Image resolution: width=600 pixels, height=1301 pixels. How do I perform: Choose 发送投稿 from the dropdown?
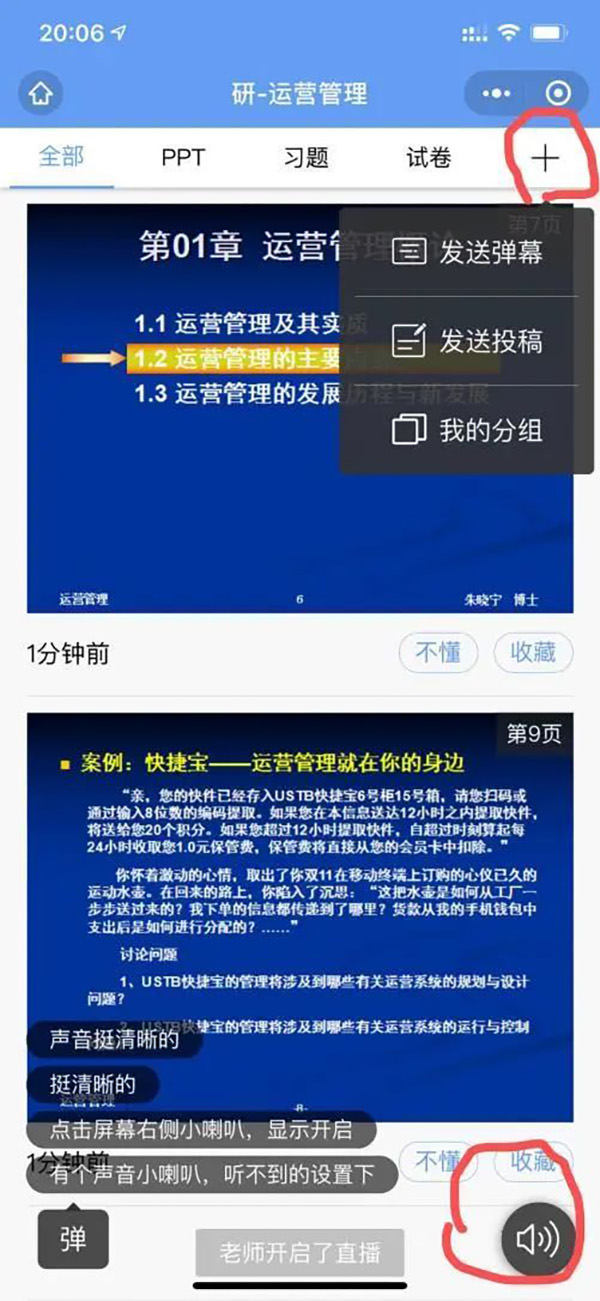pos(468,341)
